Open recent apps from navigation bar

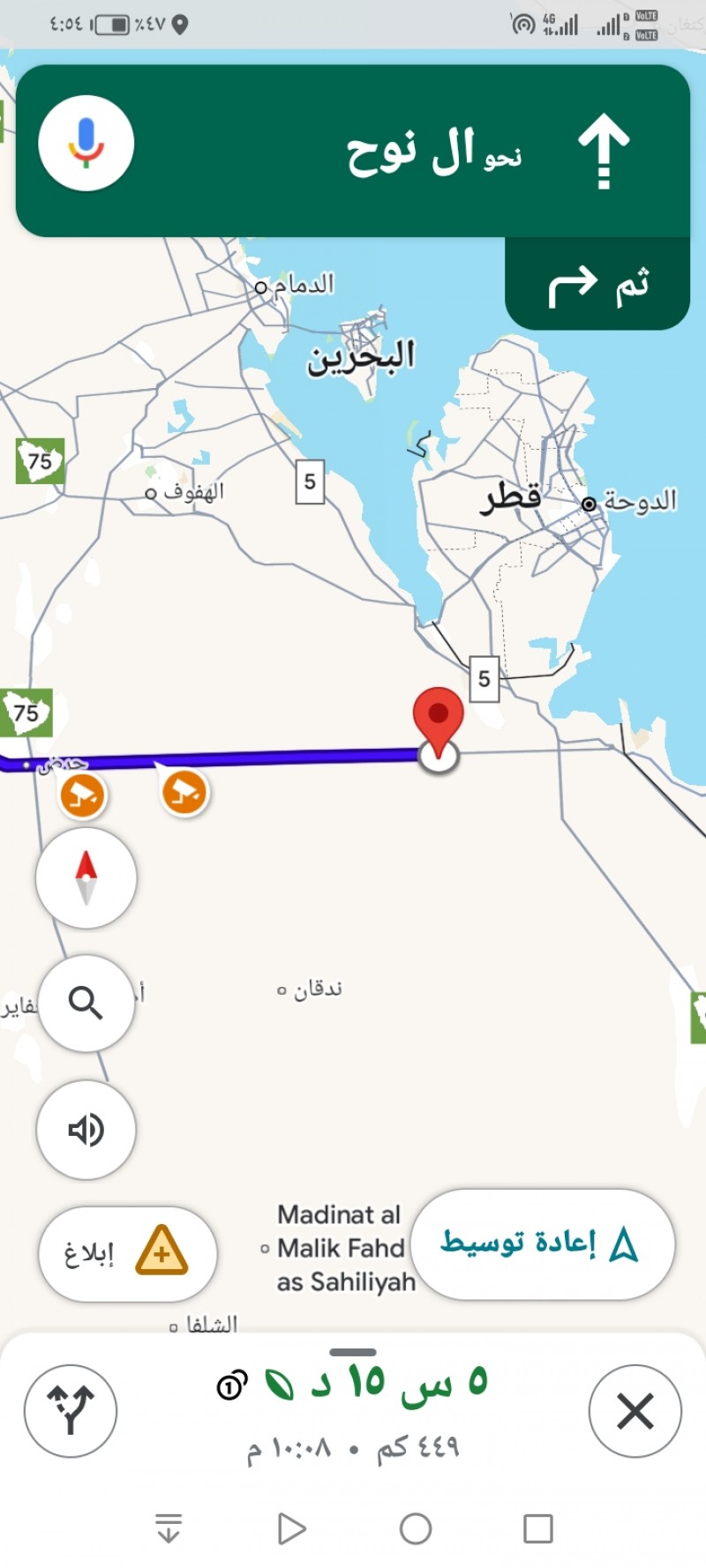tap(537, 1528)
